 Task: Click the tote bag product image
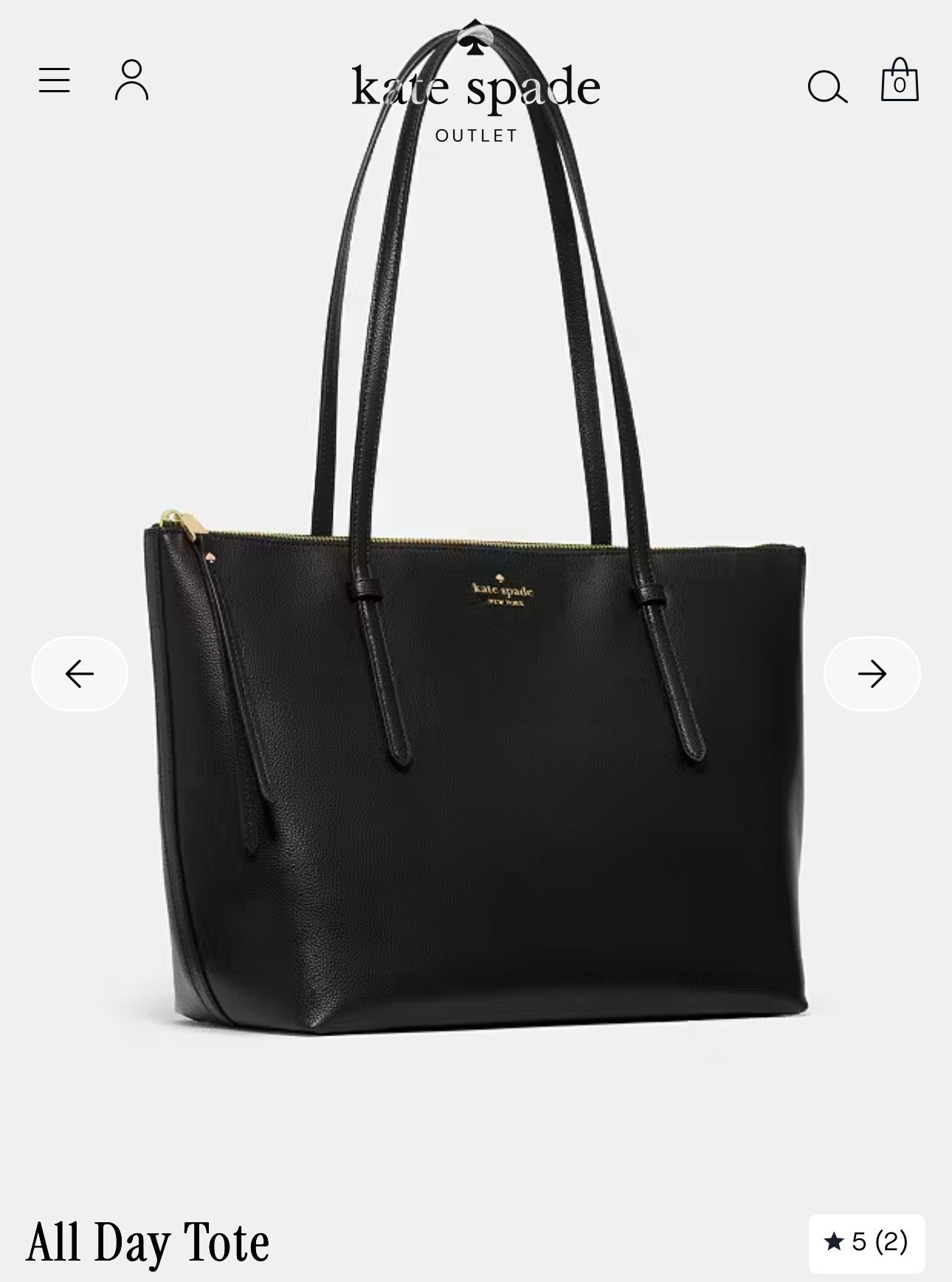(x=476, y=775)
